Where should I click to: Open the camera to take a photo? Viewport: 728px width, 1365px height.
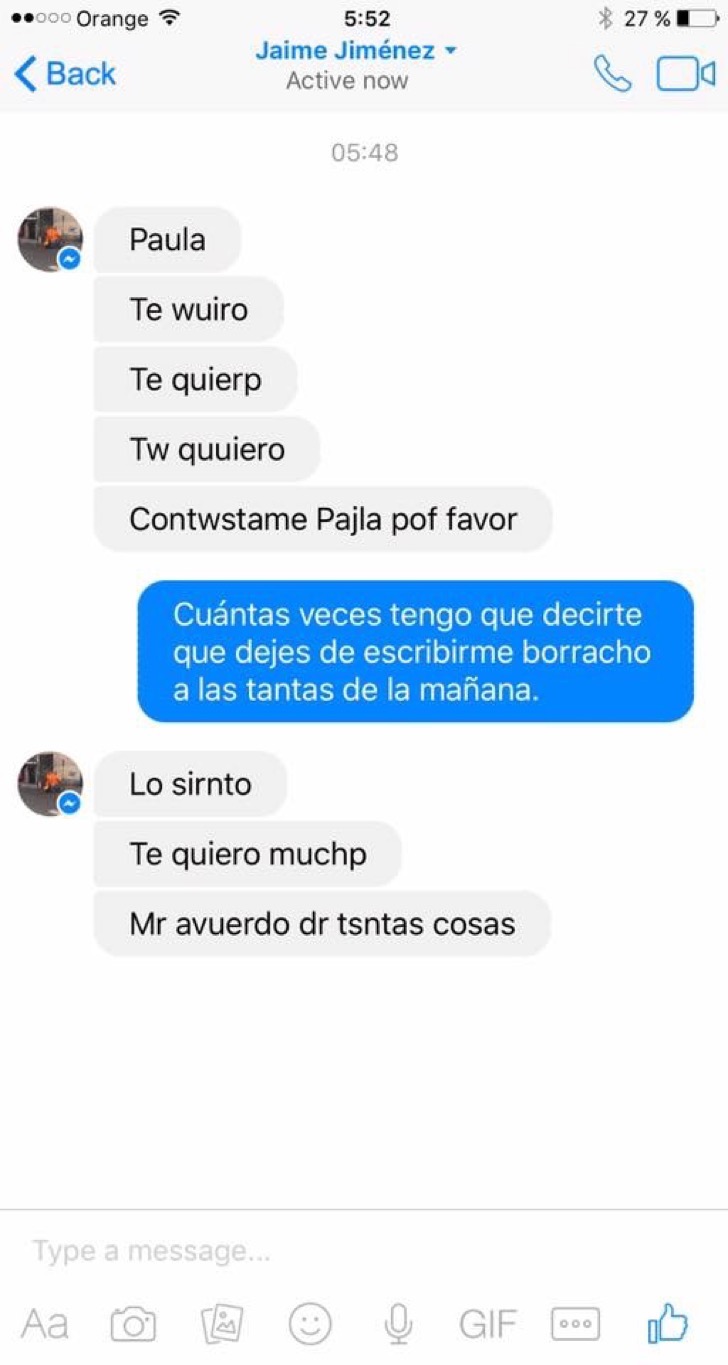click(133, 1325)
